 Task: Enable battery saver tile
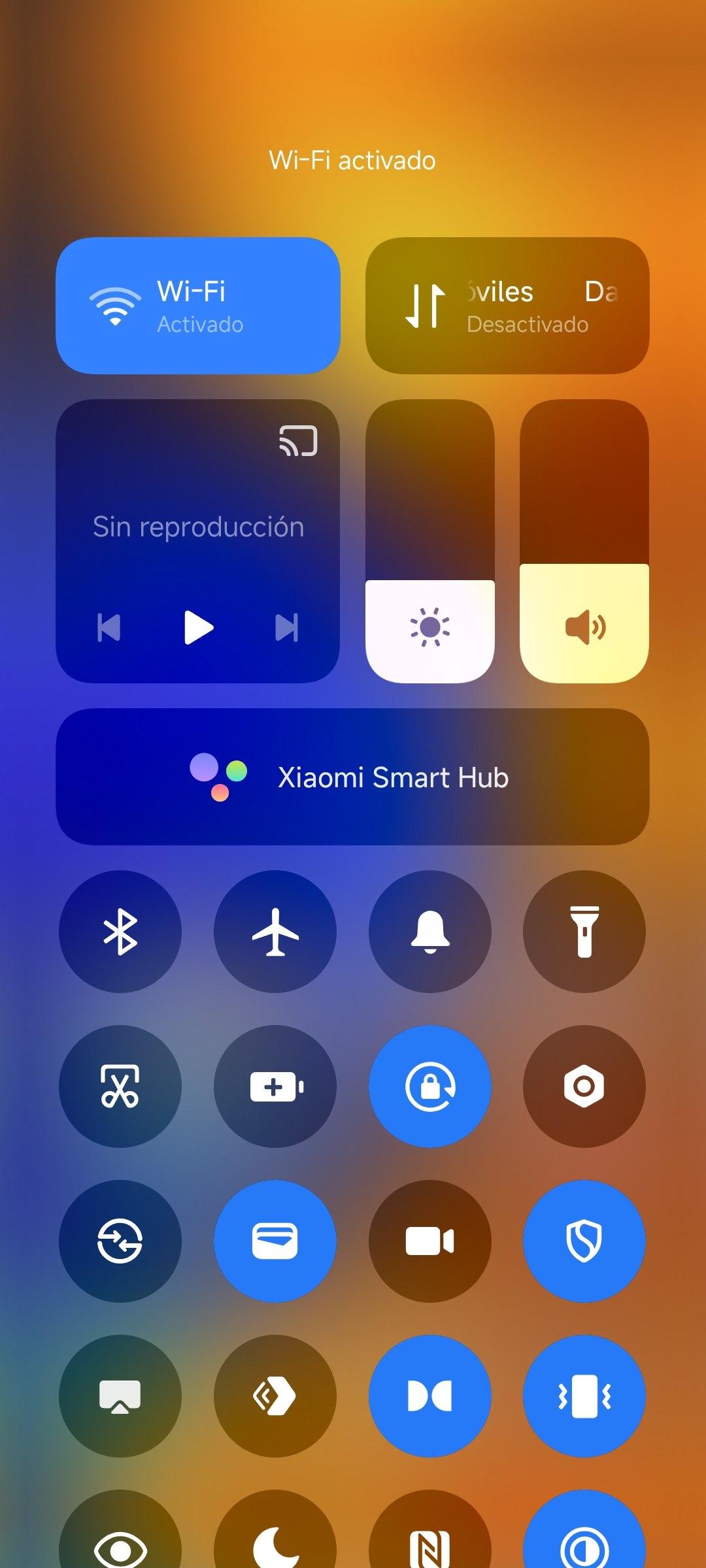[275, 1086]
